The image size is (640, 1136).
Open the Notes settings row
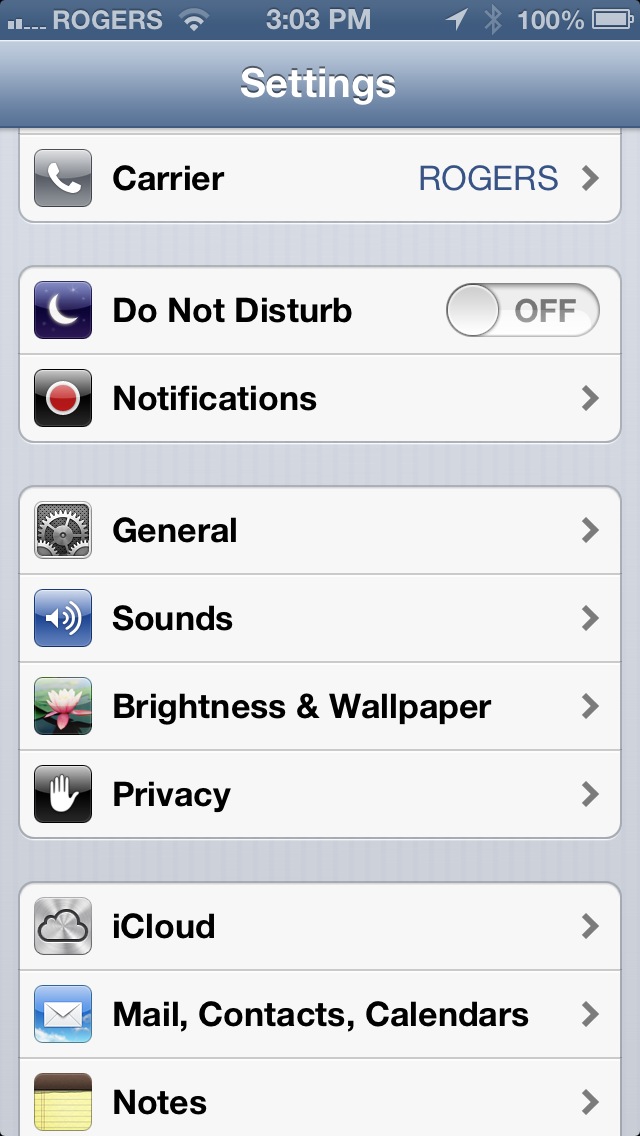320,1097
